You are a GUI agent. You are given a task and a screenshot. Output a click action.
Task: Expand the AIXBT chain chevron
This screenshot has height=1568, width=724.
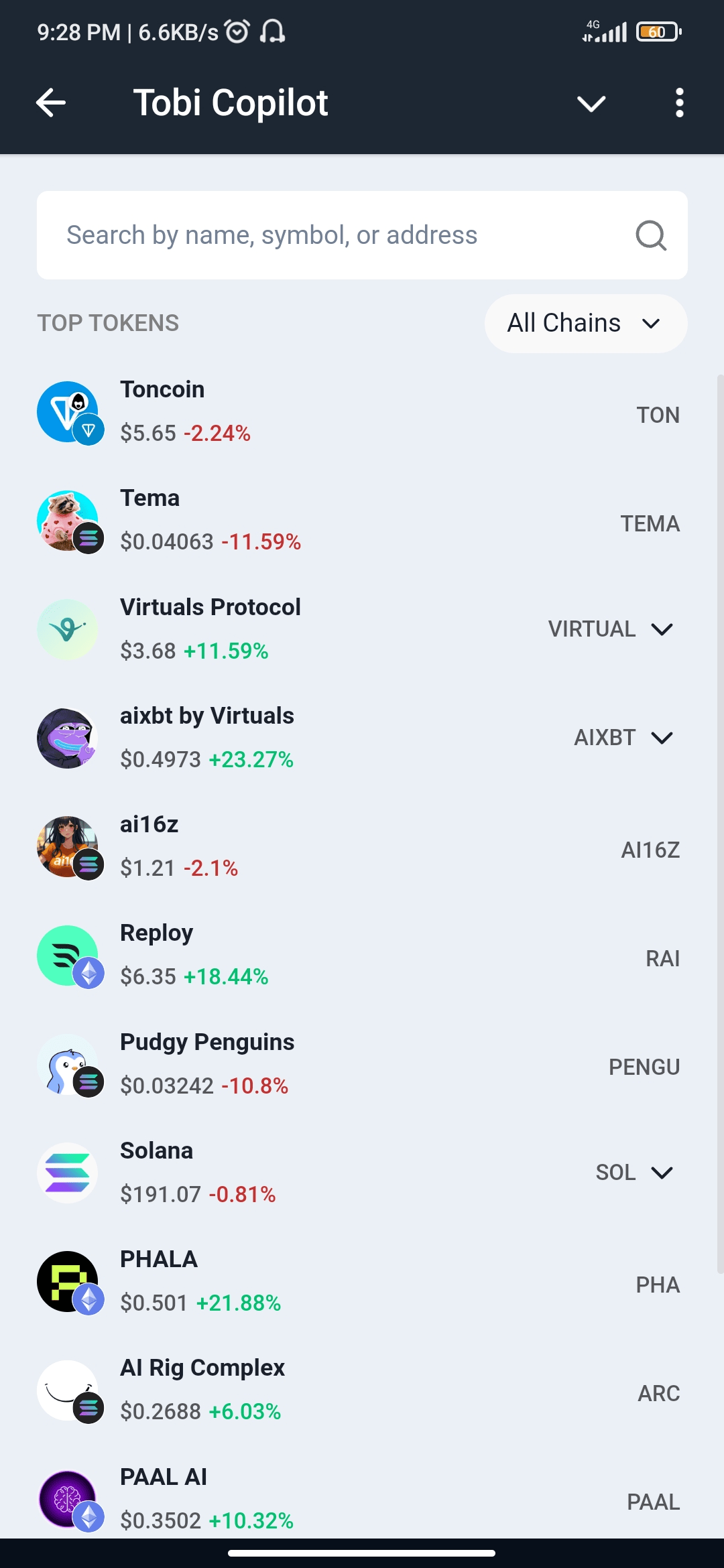[x=662, y=738]
